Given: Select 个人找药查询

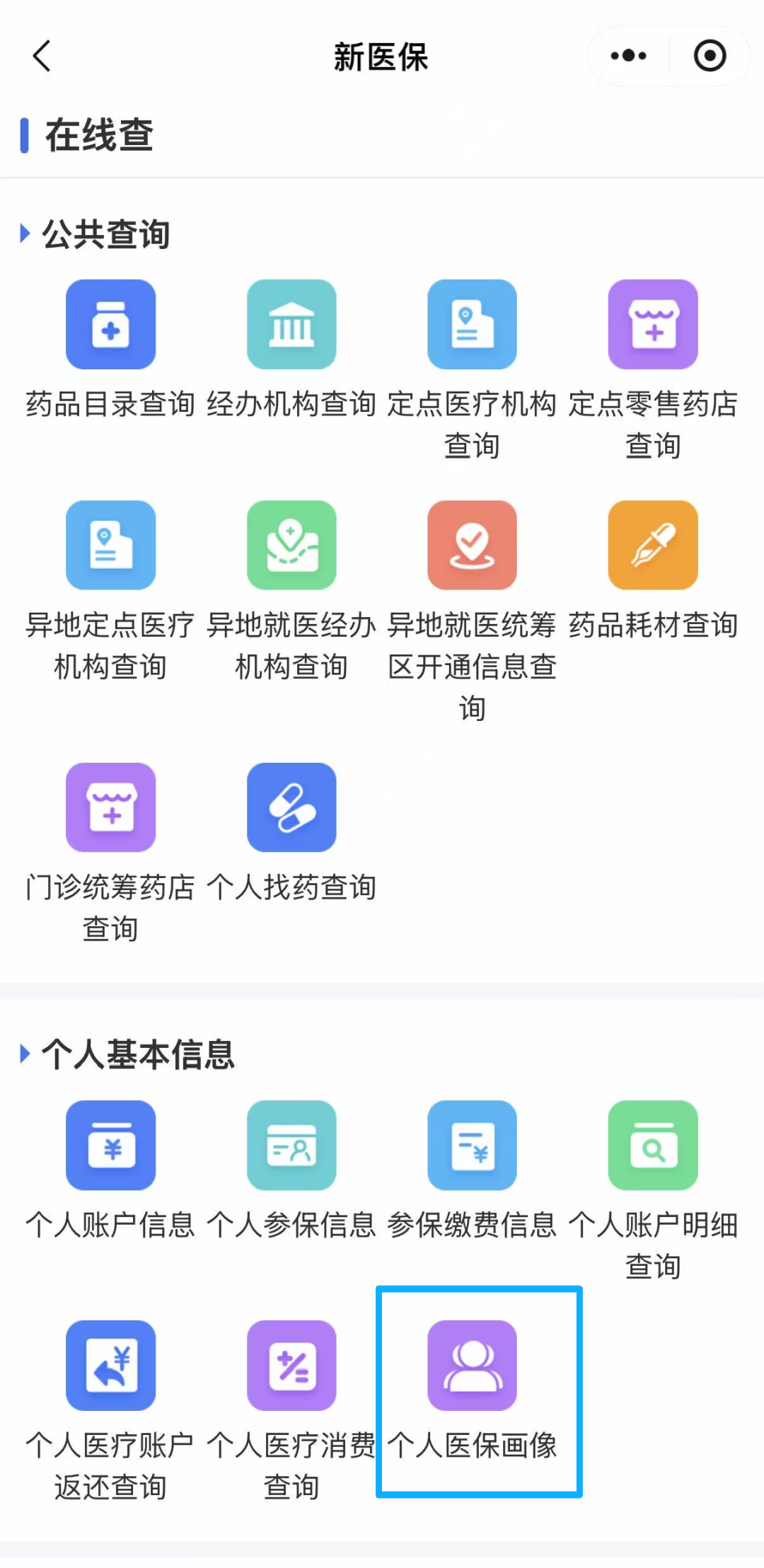Looking at the screenshot, I should [291, 807].
